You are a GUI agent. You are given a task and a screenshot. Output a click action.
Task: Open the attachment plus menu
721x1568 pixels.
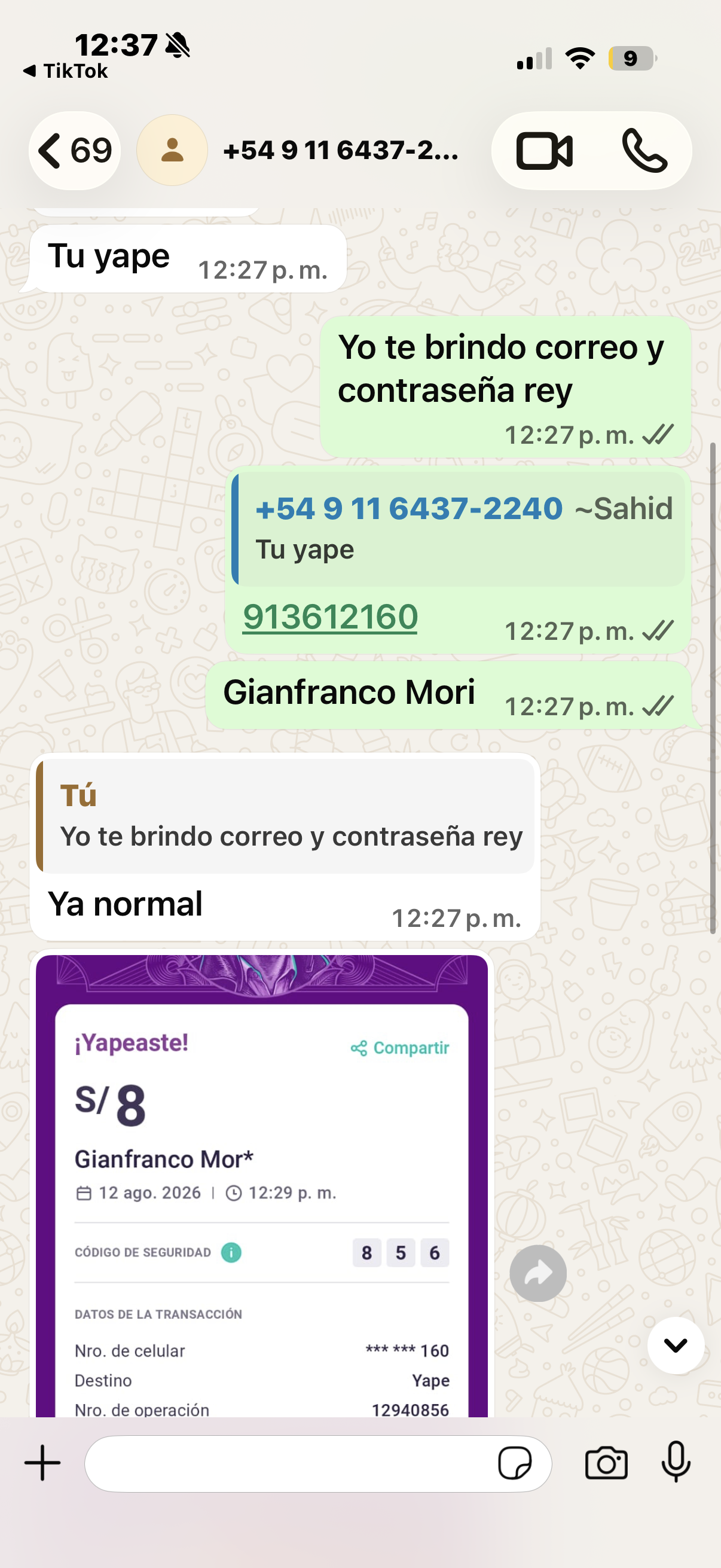coord(42,1463)
